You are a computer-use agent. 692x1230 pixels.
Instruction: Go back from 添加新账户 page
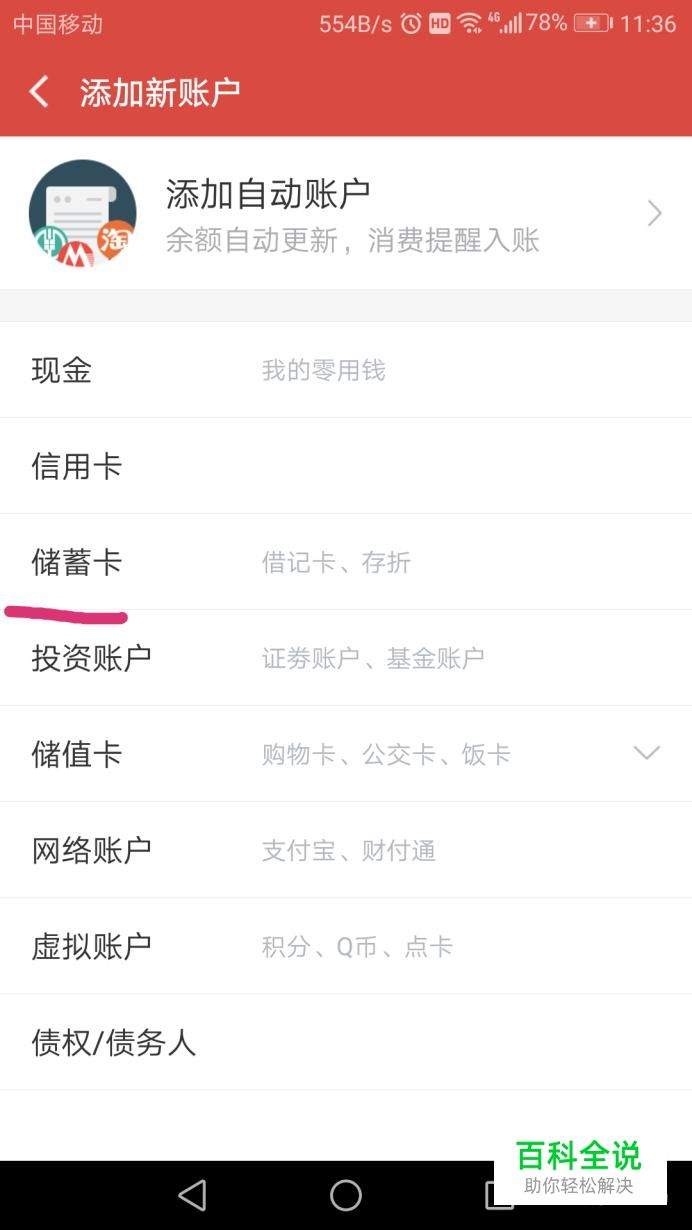39,93
